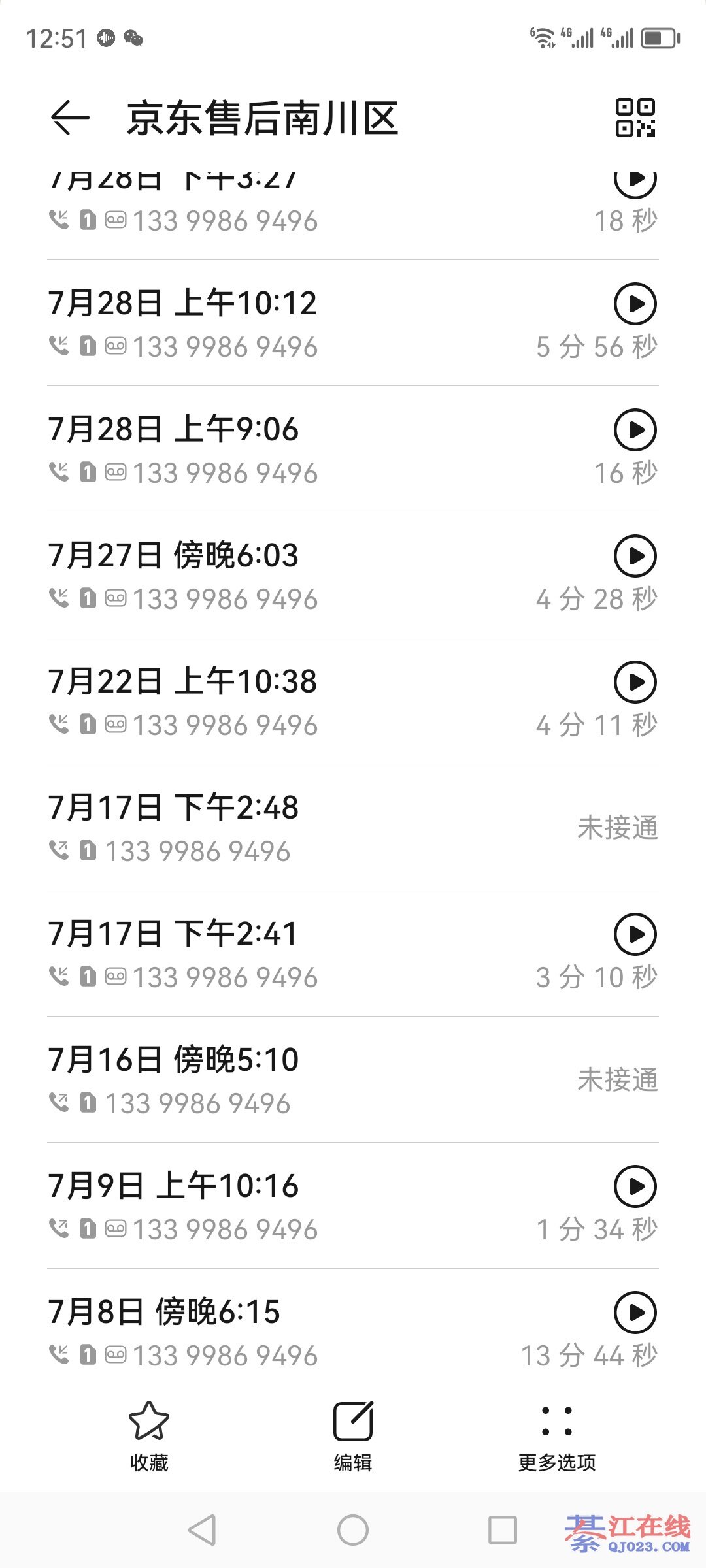Play recording from 7月17日 下午2:41
Image resolution: width=706 pixels, height=1568 pixels.
coord(635,934)
